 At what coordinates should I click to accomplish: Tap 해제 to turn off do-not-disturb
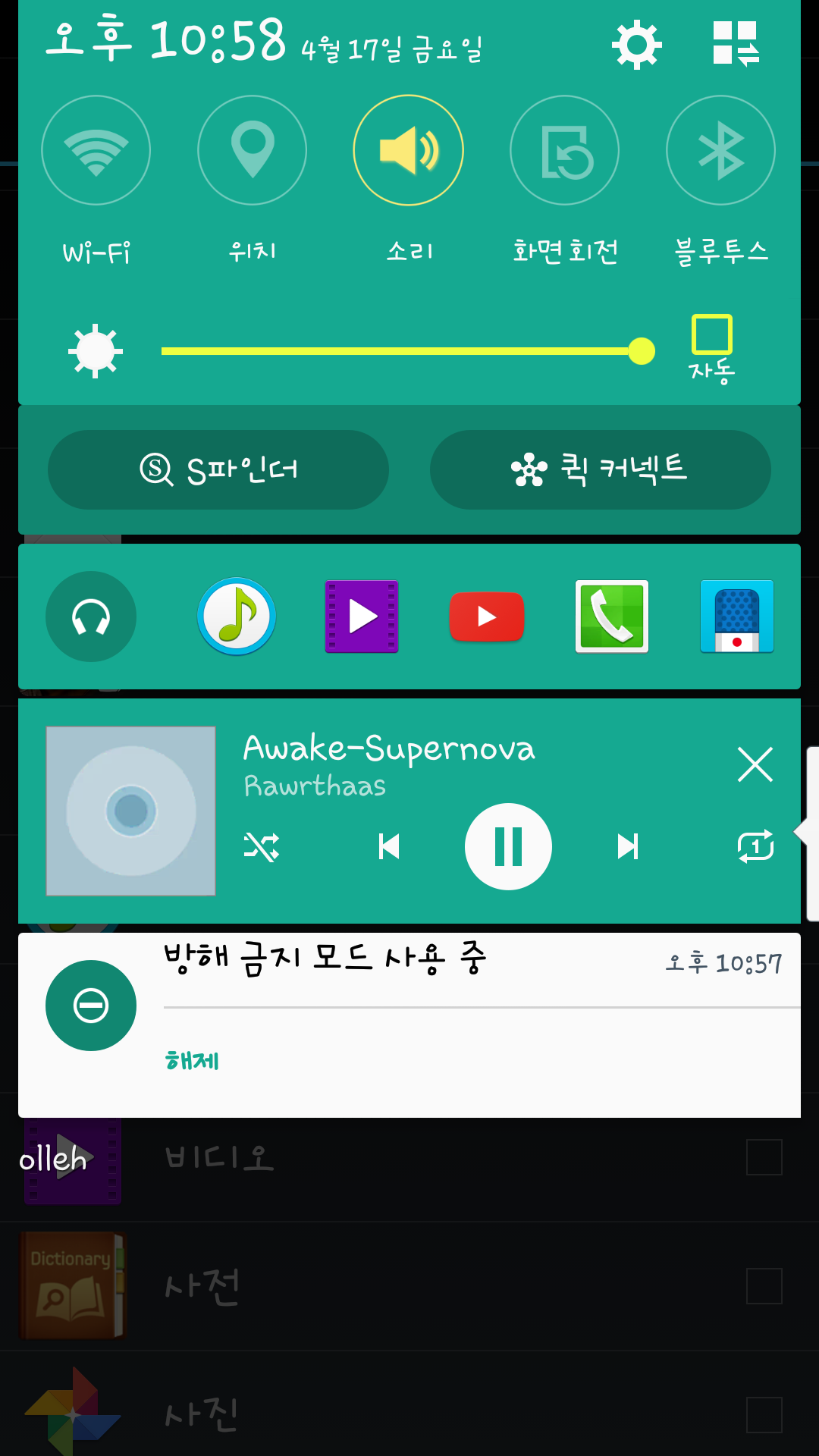point(192,1060)
